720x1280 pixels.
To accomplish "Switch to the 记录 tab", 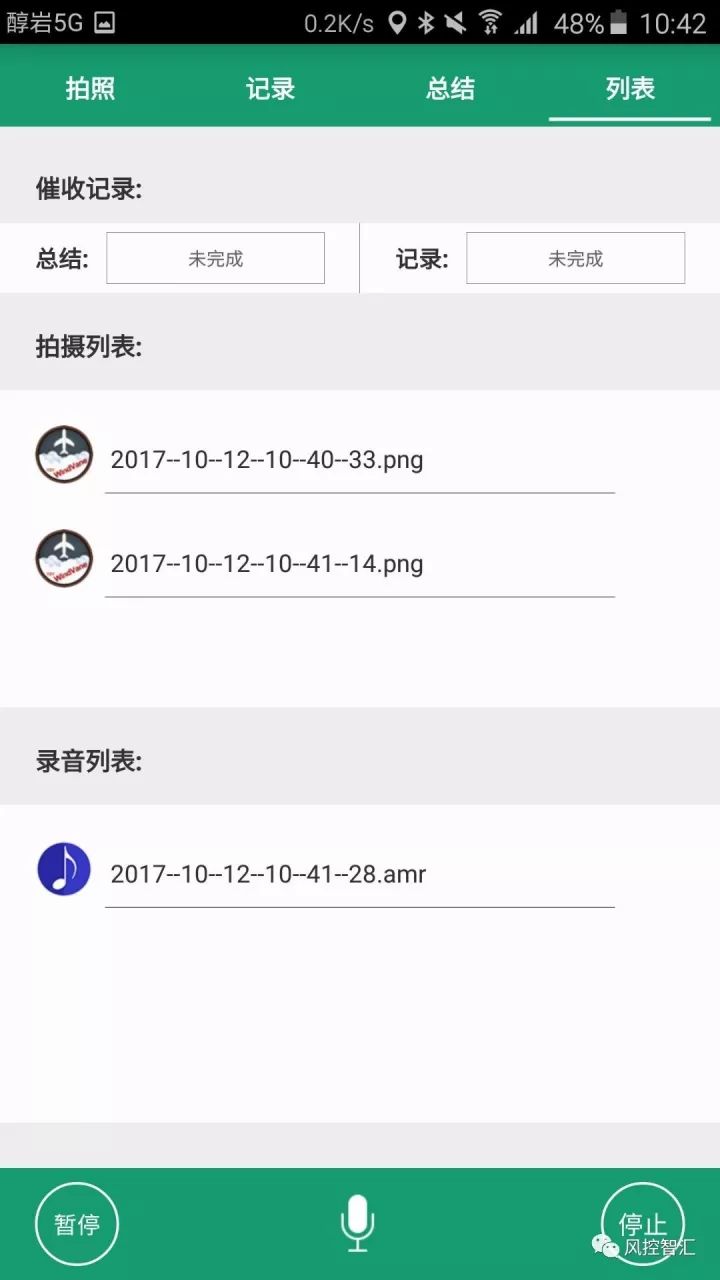I will click(x=270, y=88).
